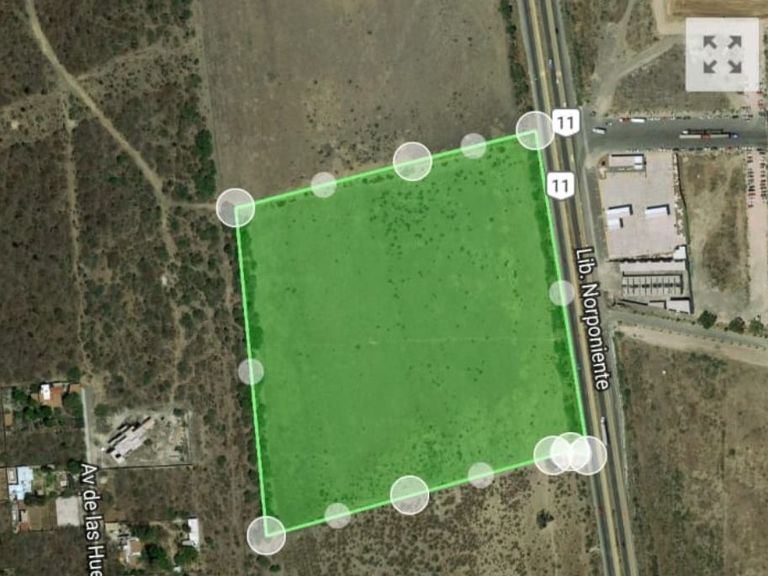Image resolution: width=768 pixels, height=576 pixels.
Task: Select the polygon vertex beside the upper 11 shield
Action: pos(535,130)
